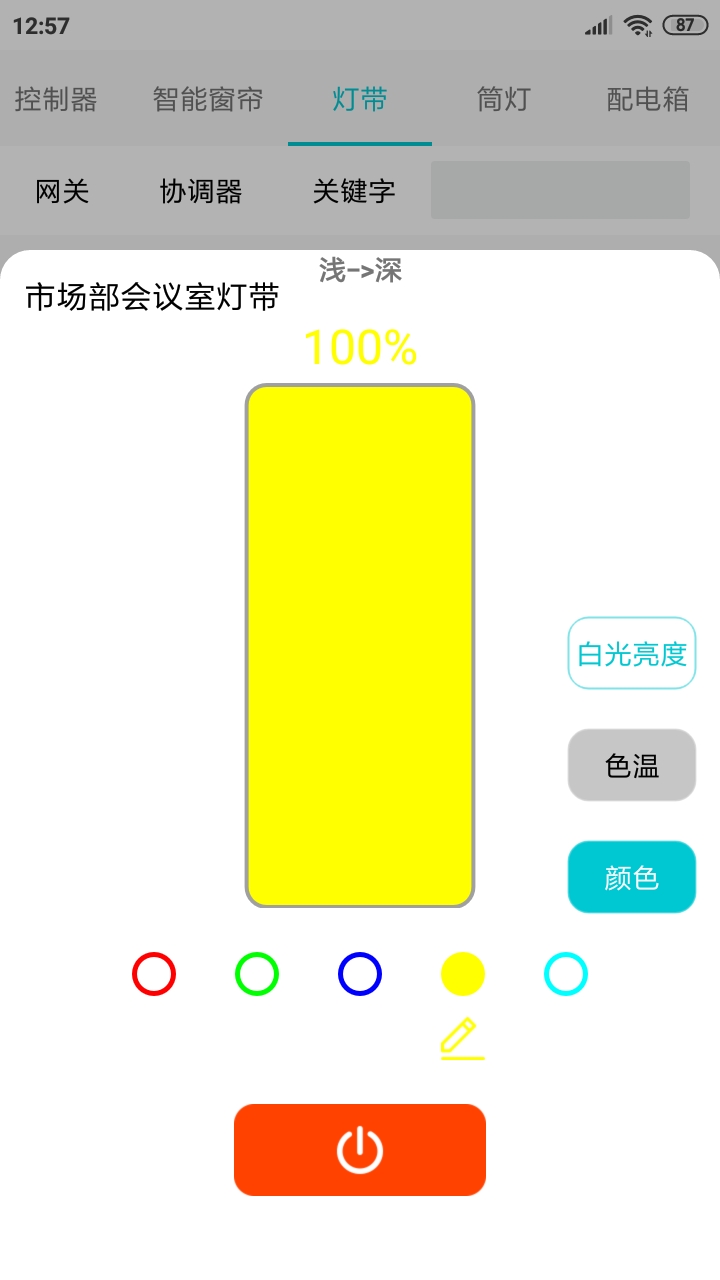Screen dimensions: 720x1280
Task: Tap the yellow brightness bar
Action: click(360, 645)
